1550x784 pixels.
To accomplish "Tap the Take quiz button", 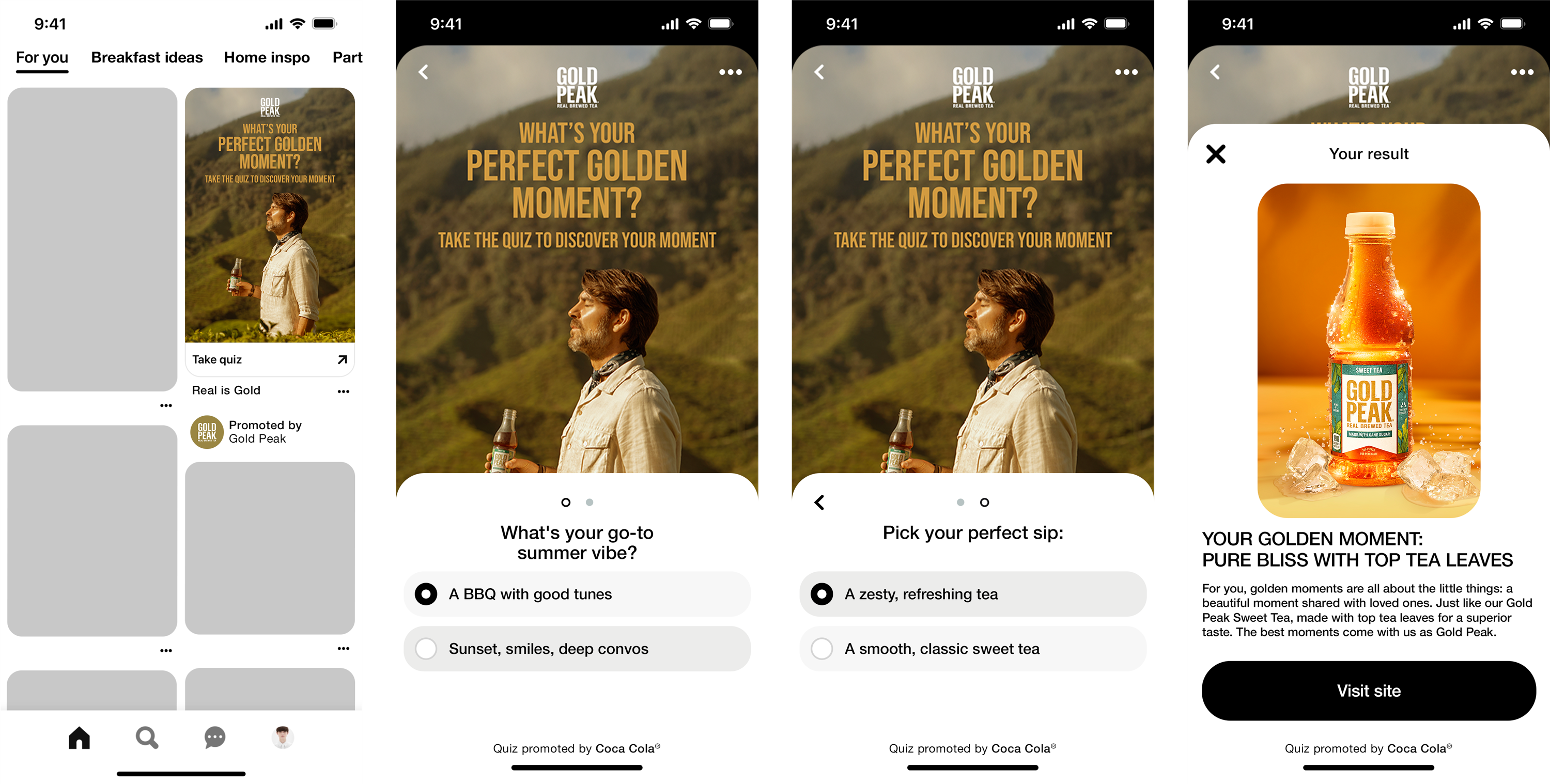I will pos(270,359).
